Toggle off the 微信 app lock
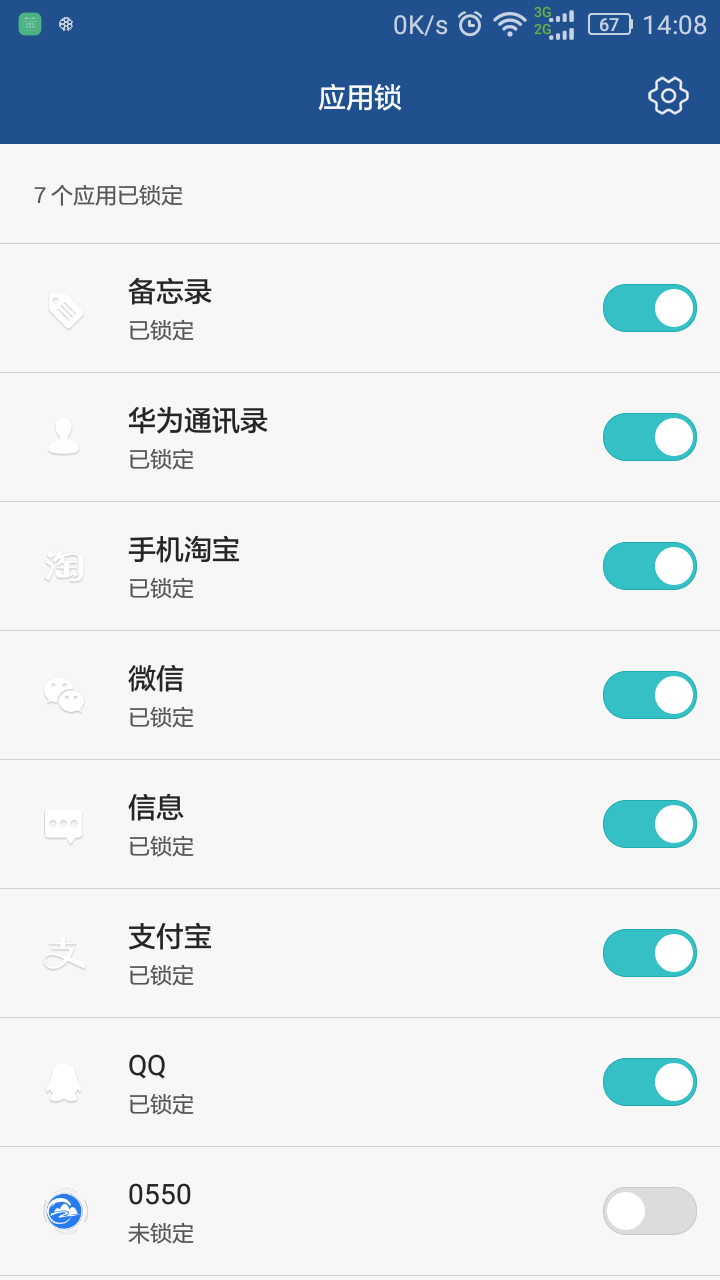Screen dimensions: 720x1280 click(x=649, y=695)
